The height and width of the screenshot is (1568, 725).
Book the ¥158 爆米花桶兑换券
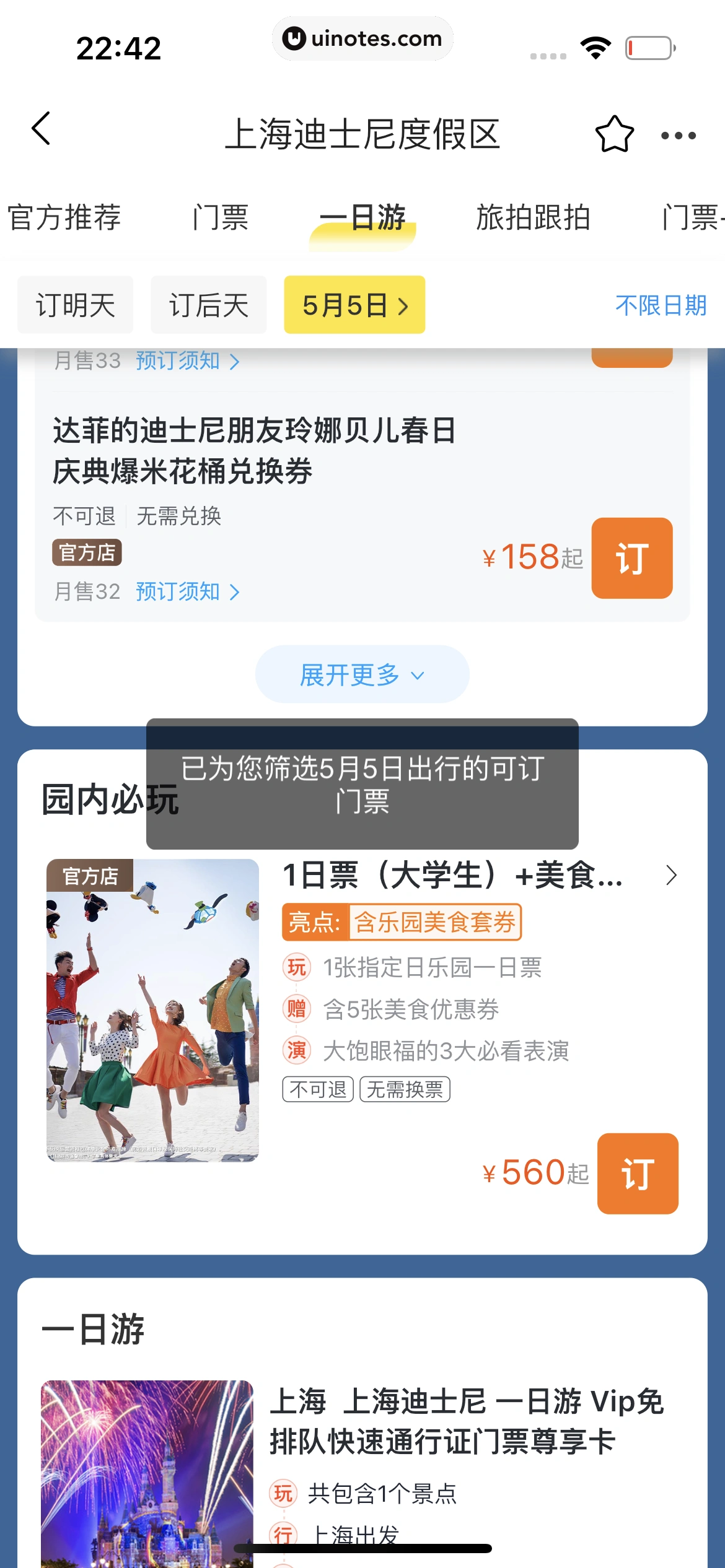coord(631,558)
